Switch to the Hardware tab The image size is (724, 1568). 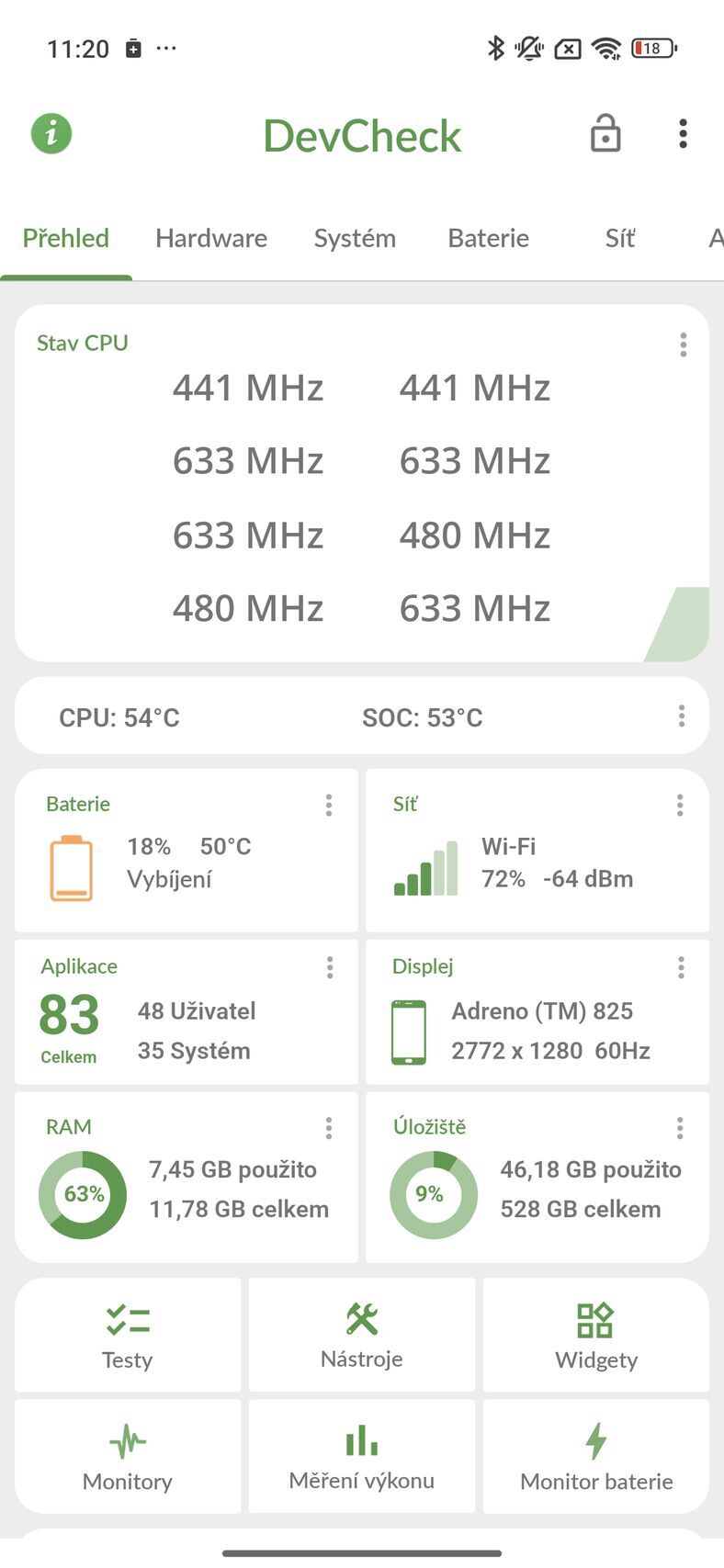210,238
